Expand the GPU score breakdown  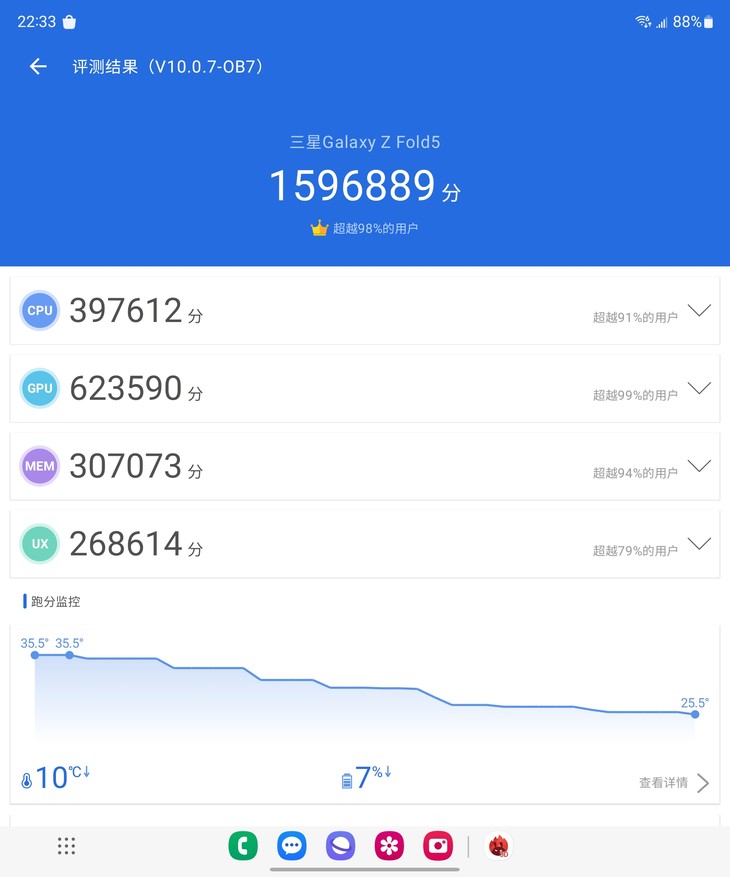tap(699, 388)
